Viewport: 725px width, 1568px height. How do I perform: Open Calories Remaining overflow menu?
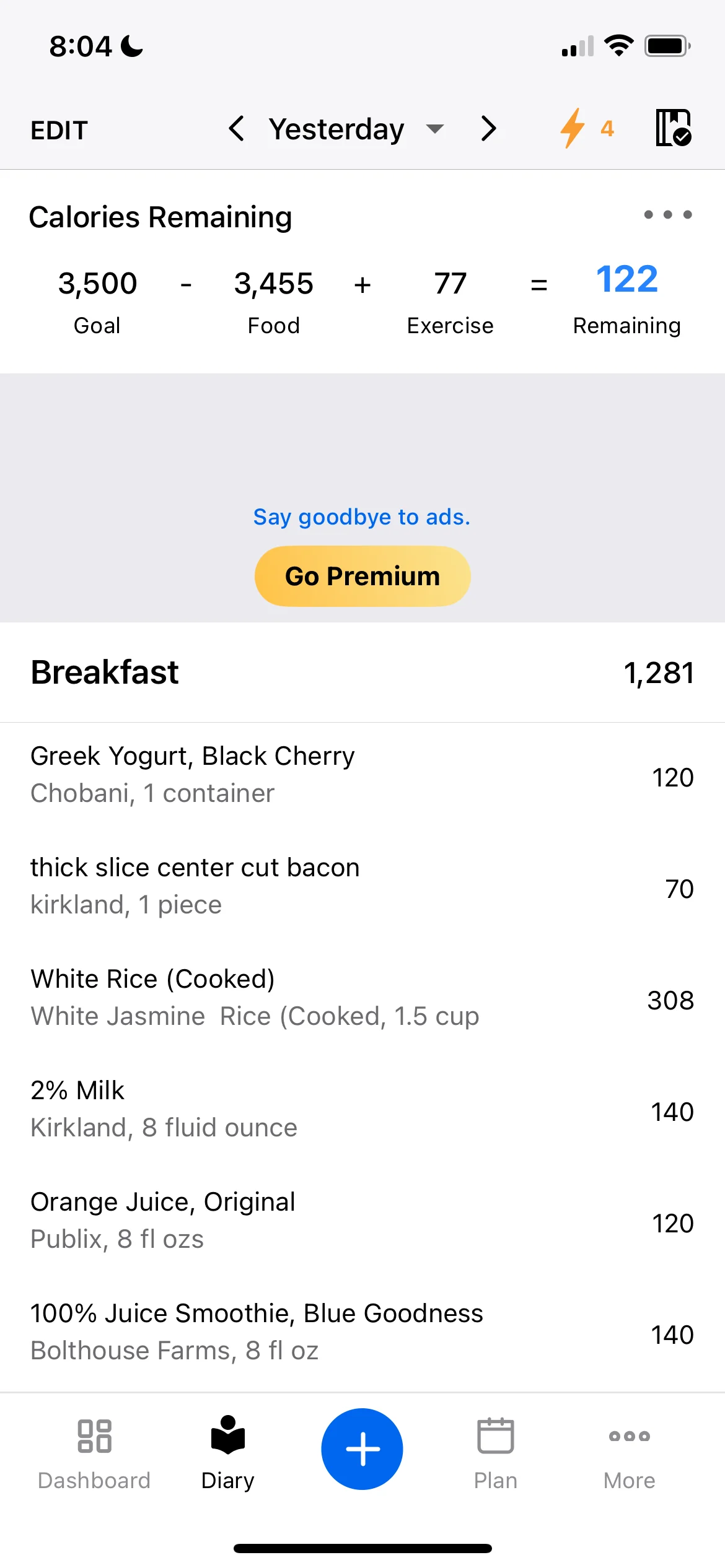tap(668, 215)
